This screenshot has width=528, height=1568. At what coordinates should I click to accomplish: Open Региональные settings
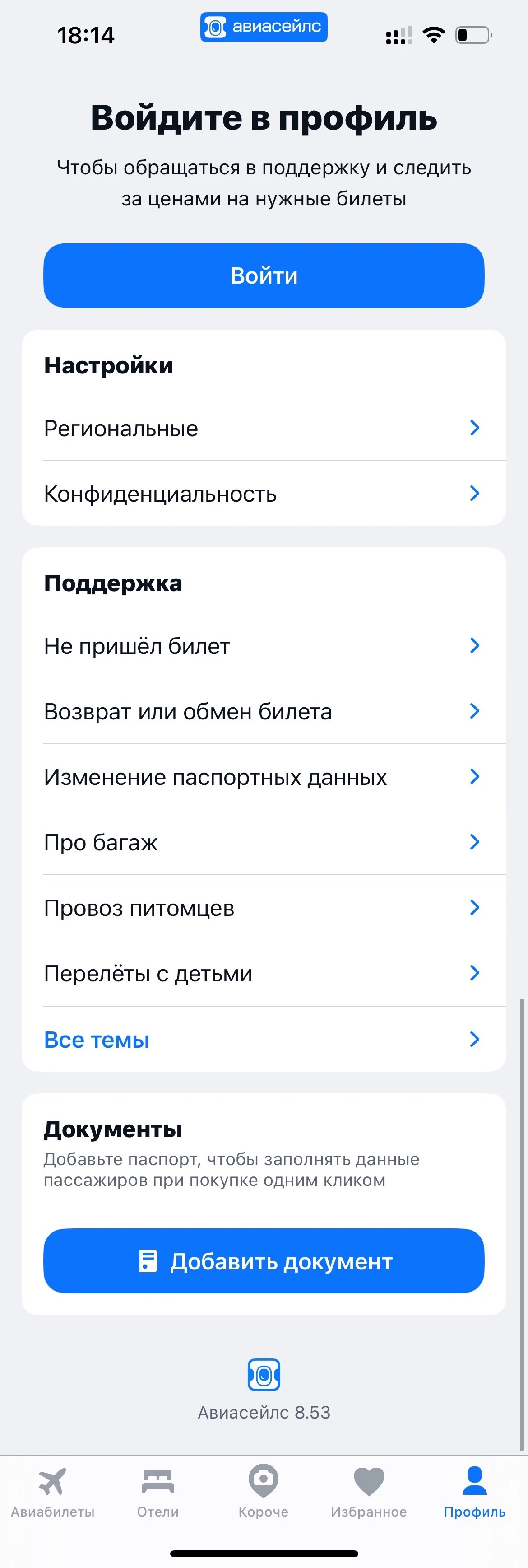point(264,429)
